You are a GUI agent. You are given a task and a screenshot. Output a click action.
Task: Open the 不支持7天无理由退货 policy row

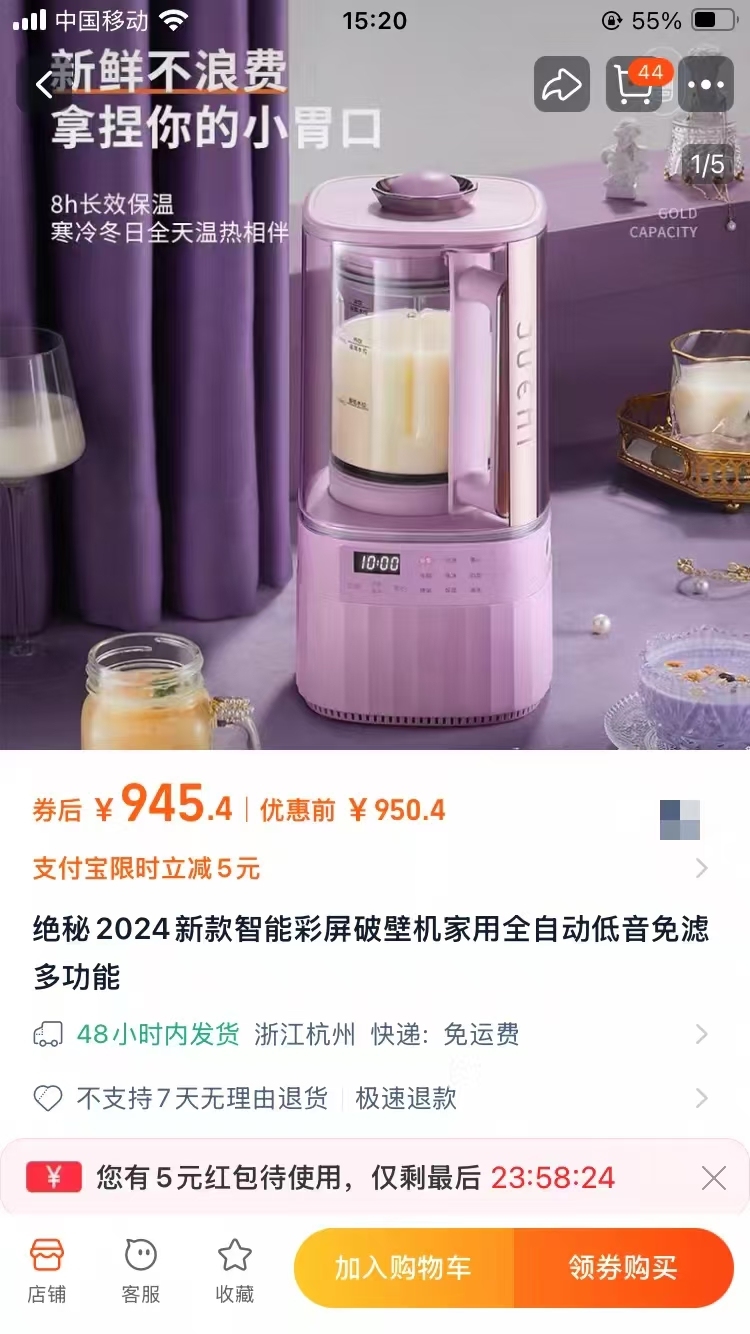coord(370,1098)
